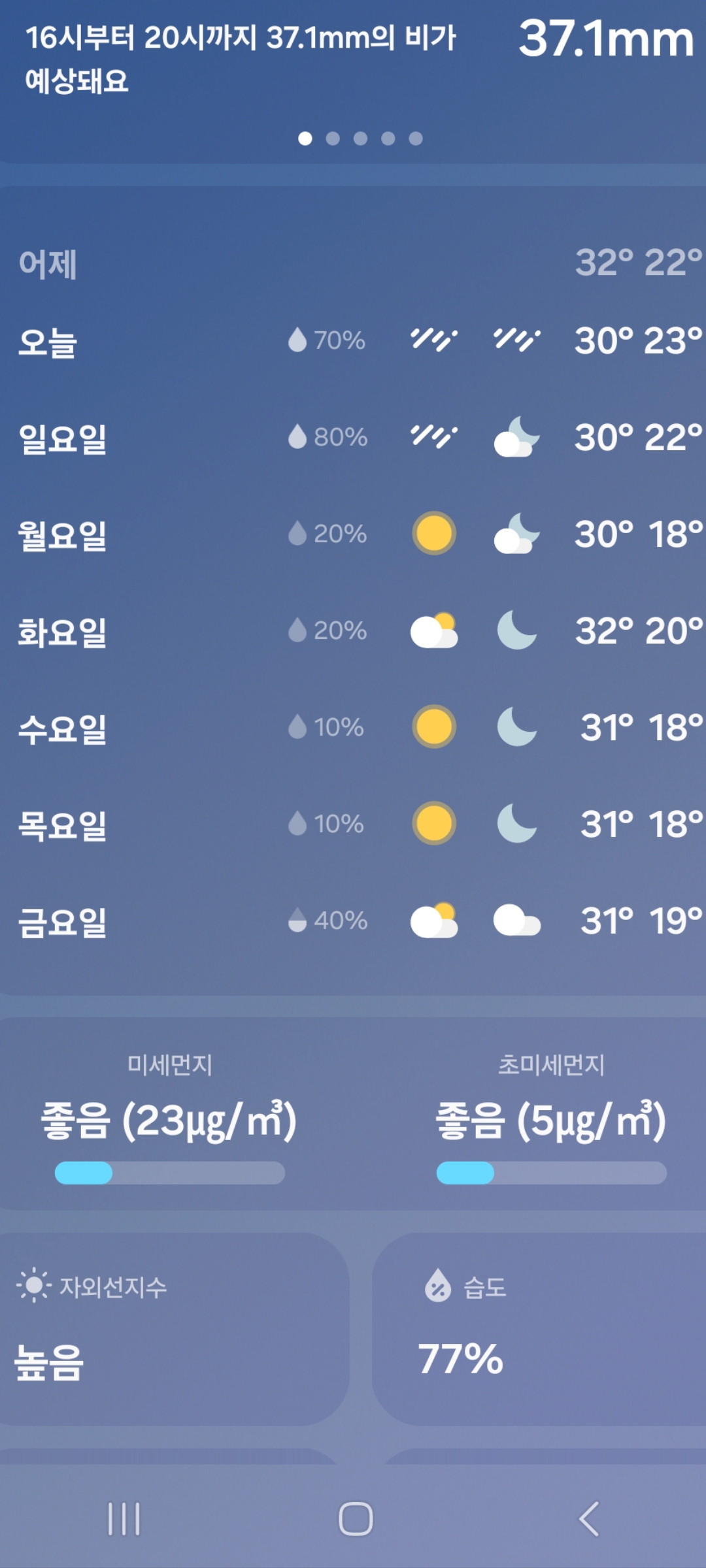The image size is (706, 1568).
Task: Open today's (오늘) forecast row
Action: (x=353, y=340)
